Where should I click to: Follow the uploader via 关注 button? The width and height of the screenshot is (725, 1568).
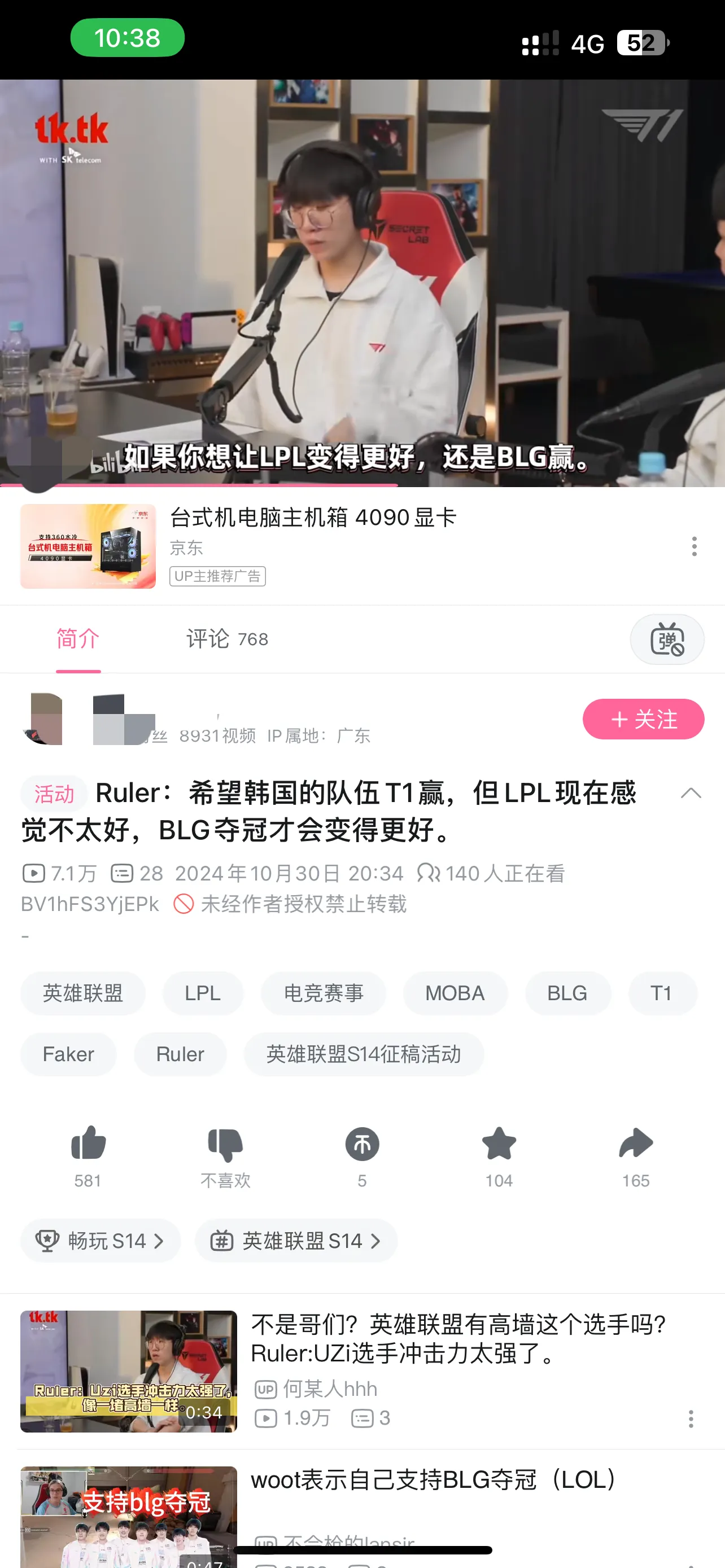pyautogui.click(x=644, y=719)
